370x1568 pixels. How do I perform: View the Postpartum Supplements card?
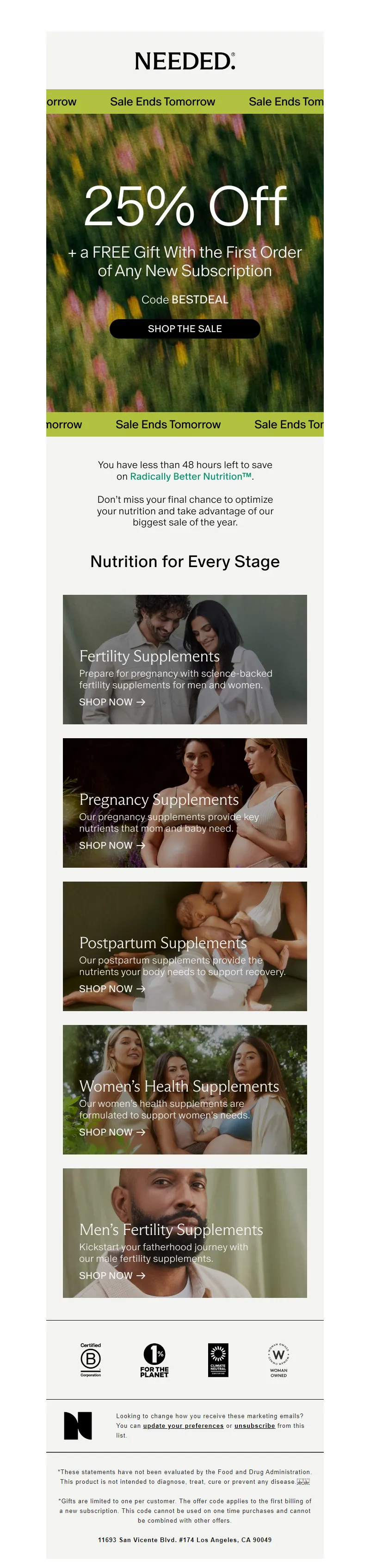coord(185,946)
